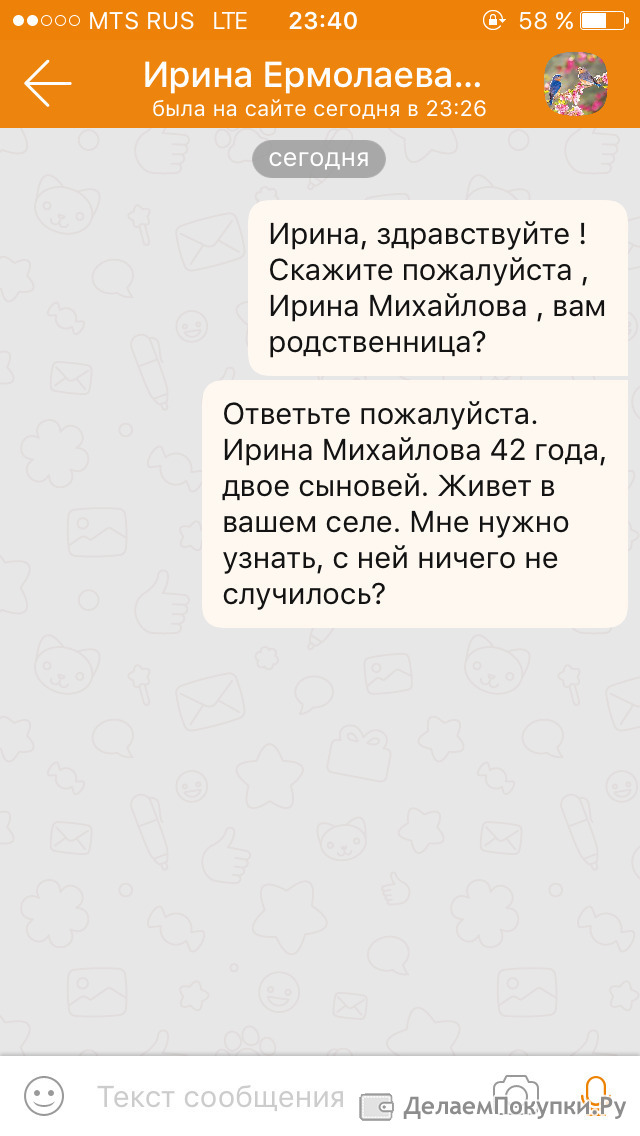Viewport: 640px width, 1136px height.
Task: Tap the contact name Ирина Ермолаева in header
Action: tap(312, 75)
